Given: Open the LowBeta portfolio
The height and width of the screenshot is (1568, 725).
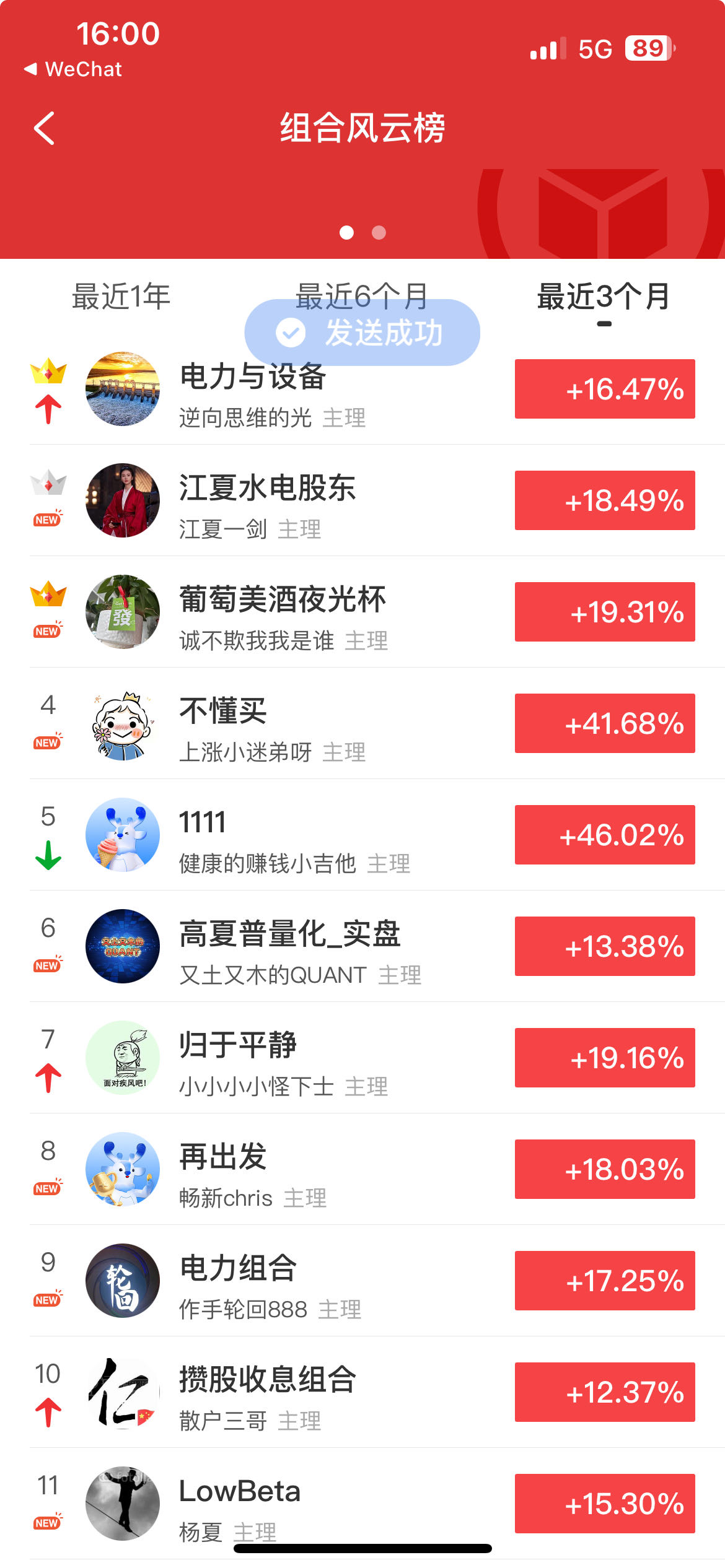Looking at the screenshot, I should click(239, 1491).
